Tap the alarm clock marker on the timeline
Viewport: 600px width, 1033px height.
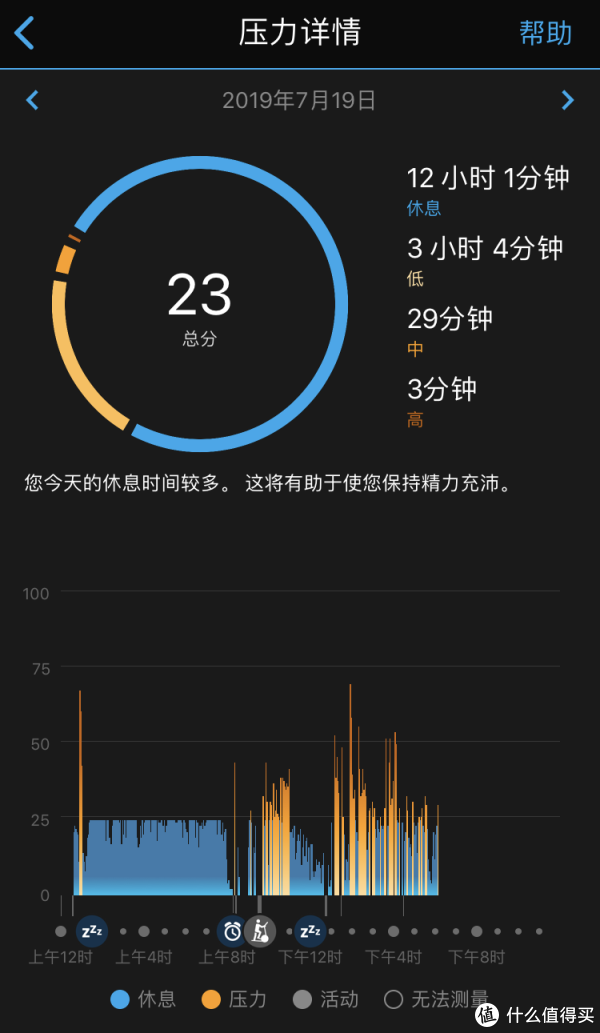(232, 932)
